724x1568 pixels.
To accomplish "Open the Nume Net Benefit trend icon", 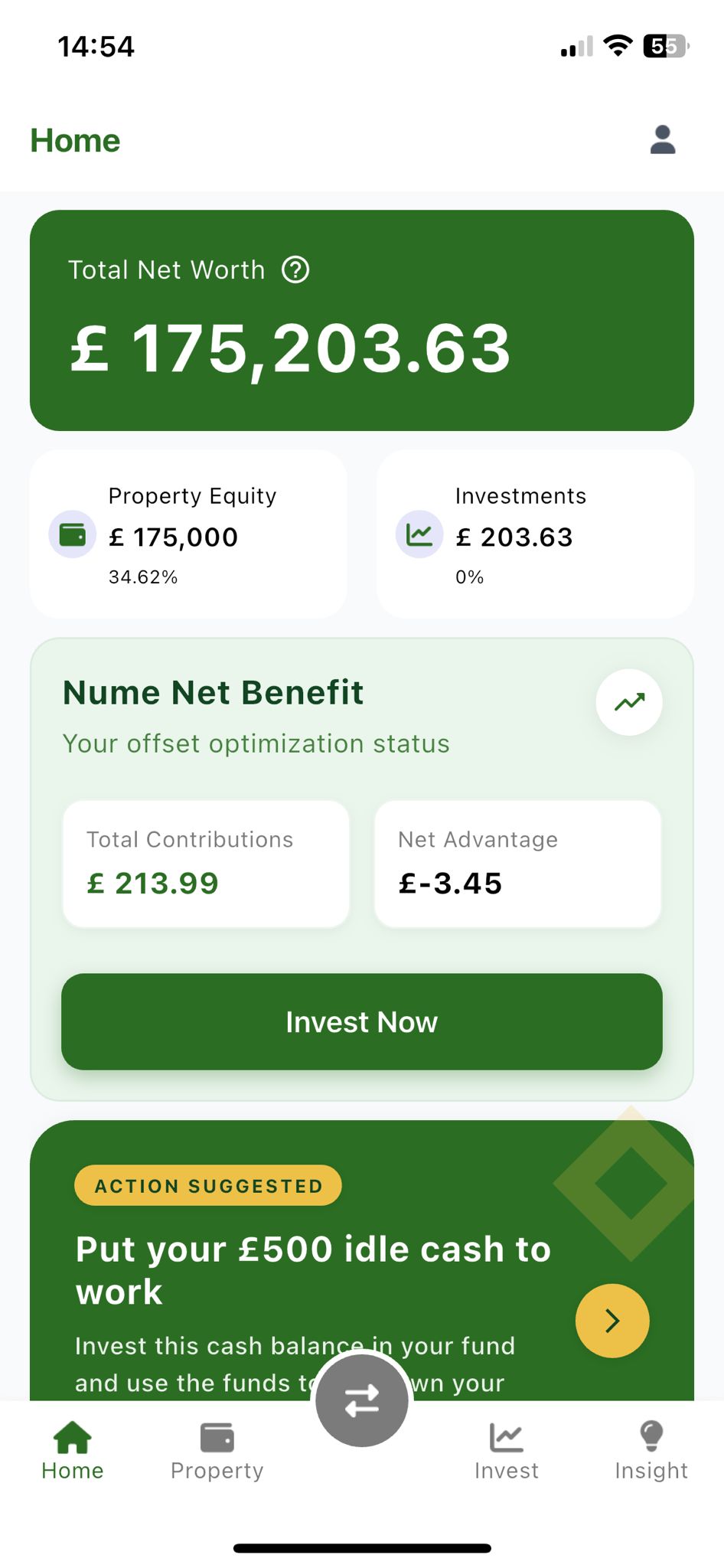I will tap(628, 702).
